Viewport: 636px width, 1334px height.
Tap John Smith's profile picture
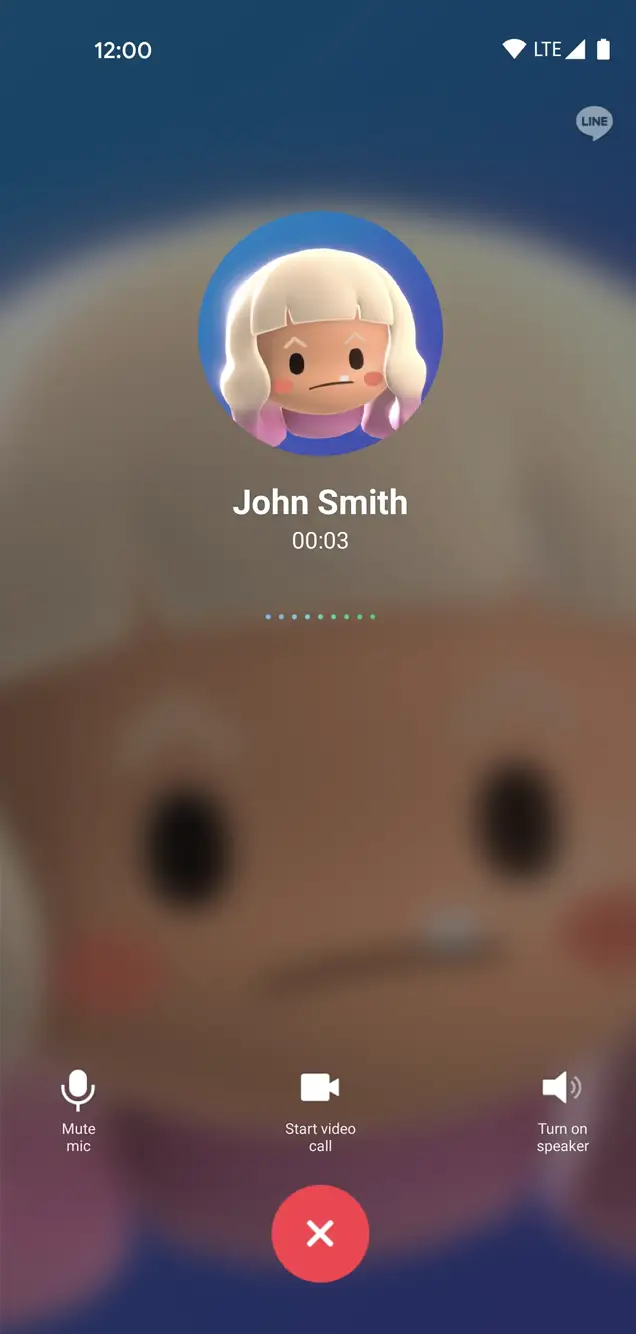(x=320, y=334)
